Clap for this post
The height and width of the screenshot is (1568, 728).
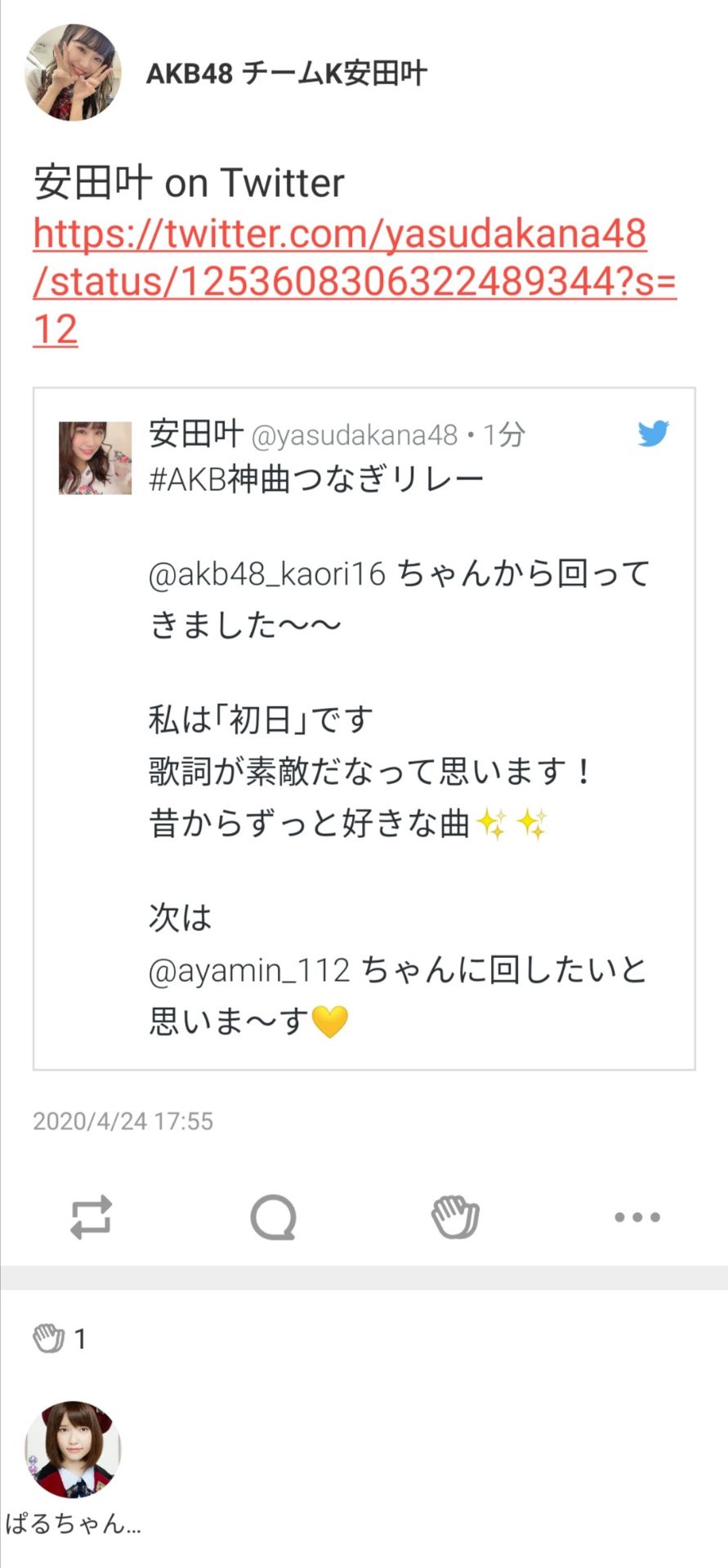(x=455, y=1217)
